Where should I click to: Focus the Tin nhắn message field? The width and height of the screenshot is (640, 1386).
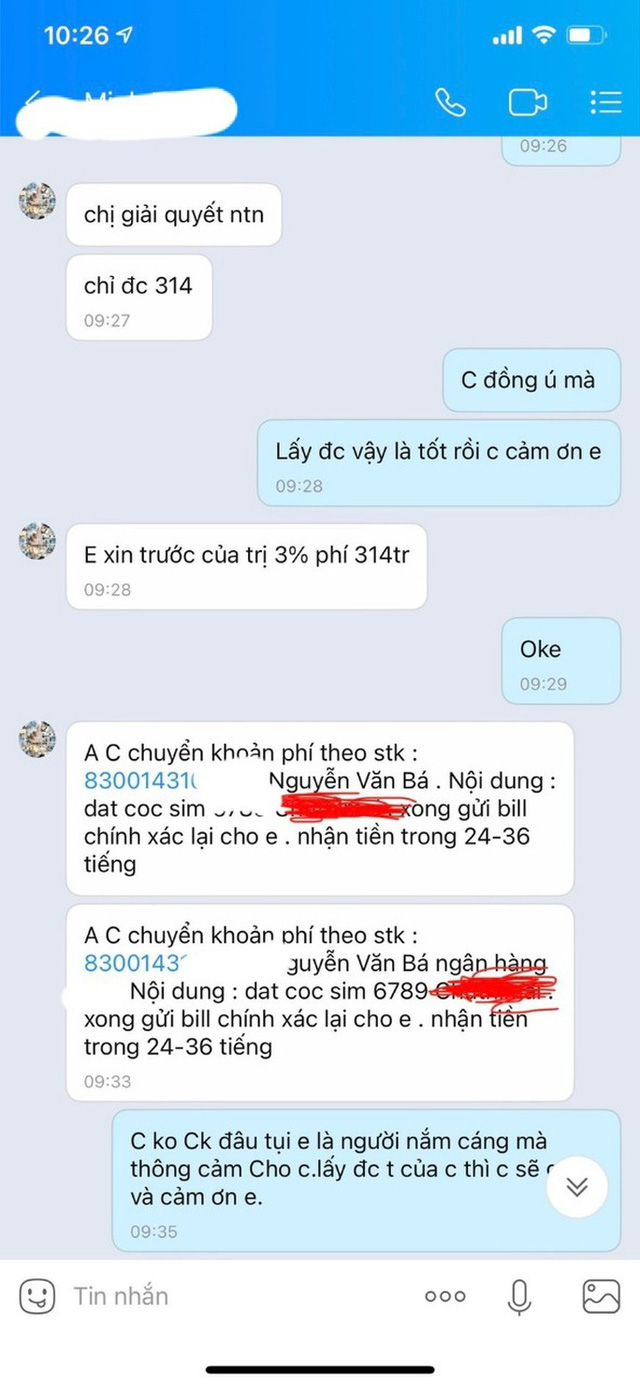point(230,1296)
